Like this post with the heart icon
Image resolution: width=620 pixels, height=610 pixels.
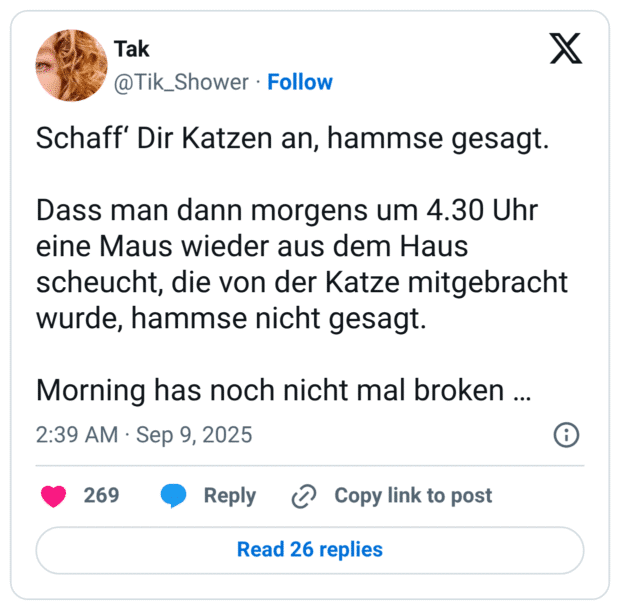[53, 496]
